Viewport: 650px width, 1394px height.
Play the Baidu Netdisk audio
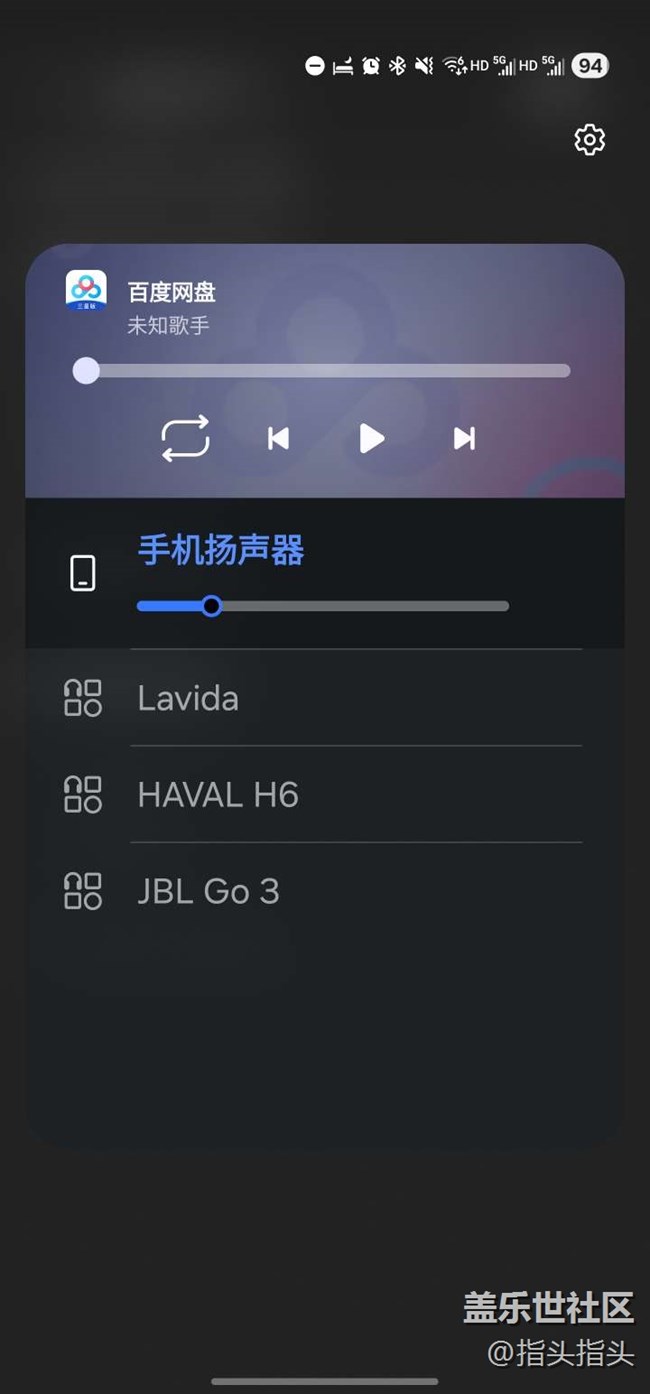tap(371, 438)
